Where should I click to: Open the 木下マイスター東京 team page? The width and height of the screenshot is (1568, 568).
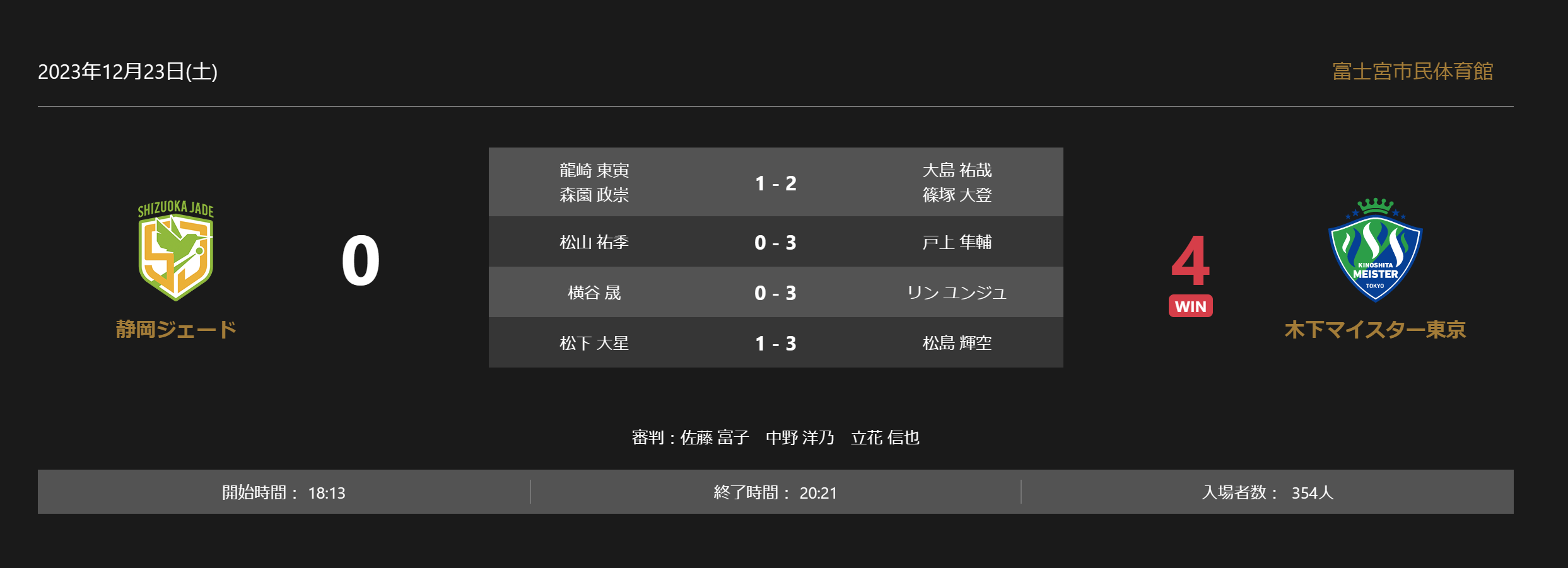point(1375,329)
